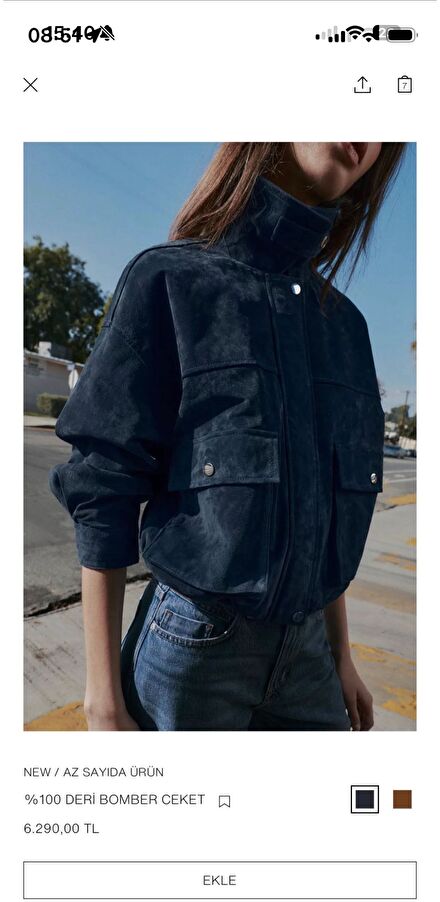The height and width of the screenshot is (902, 440).
Task: Open the shopping bag with 7 items
Action: coord(405,85)
